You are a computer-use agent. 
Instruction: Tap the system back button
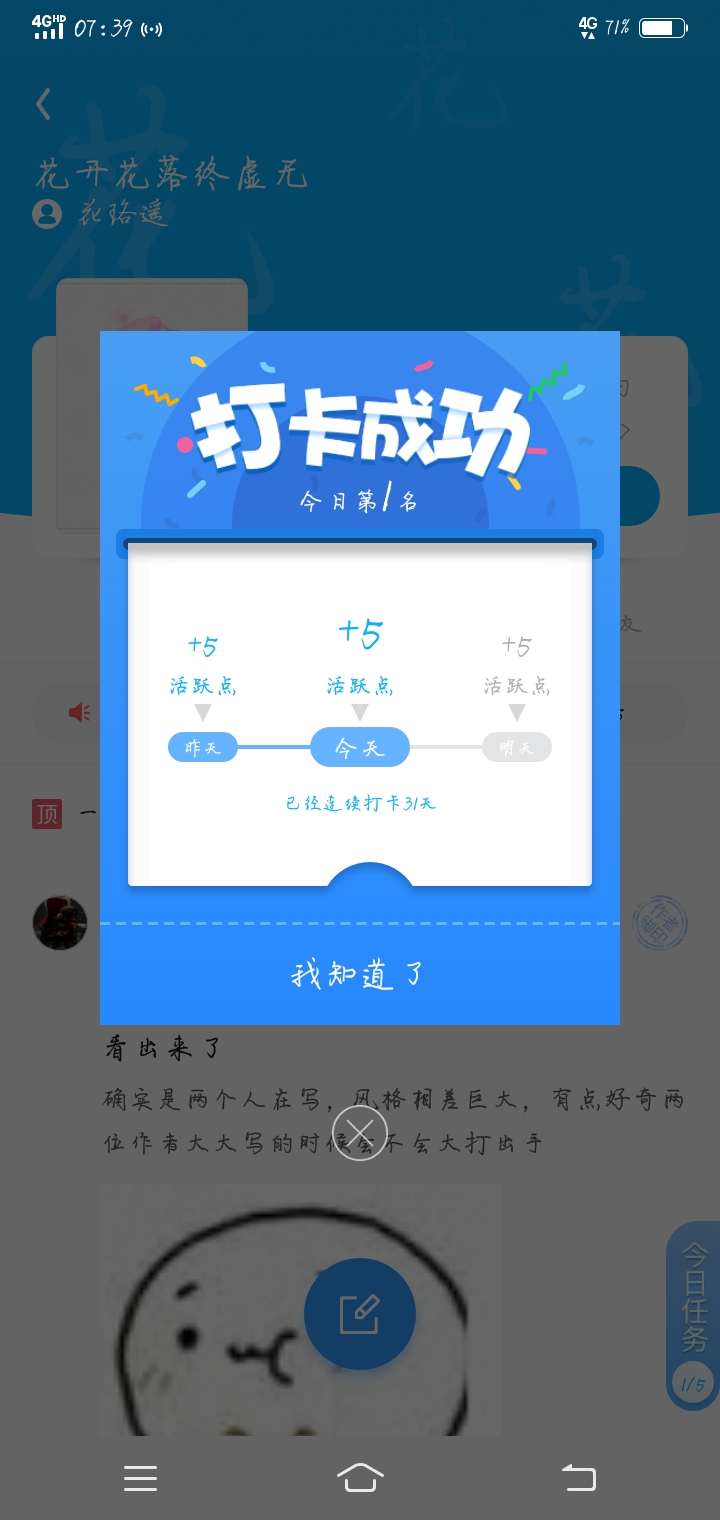click(578, 1477)
